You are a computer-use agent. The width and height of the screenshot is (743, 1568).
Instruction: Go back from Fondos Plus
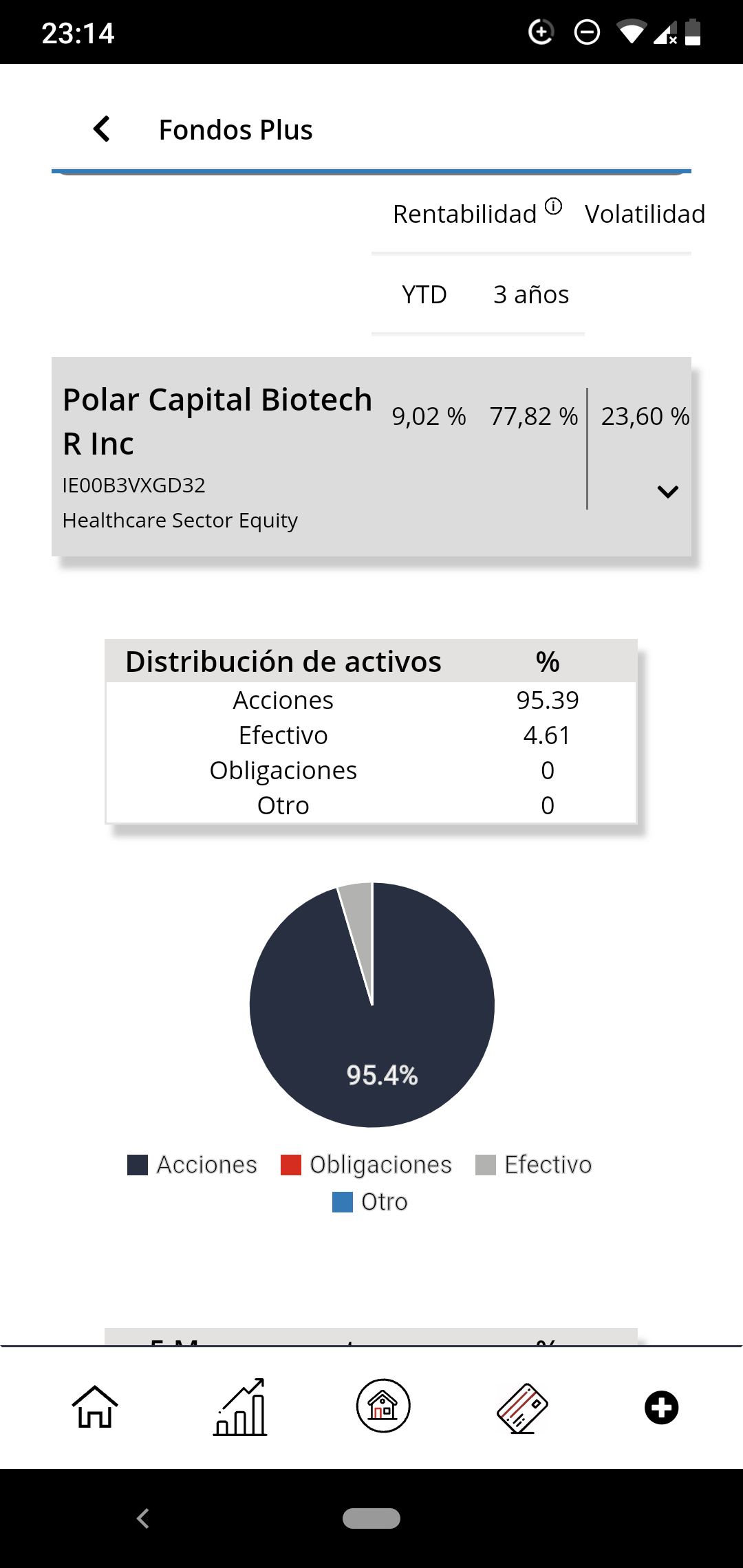coord(102,129)
